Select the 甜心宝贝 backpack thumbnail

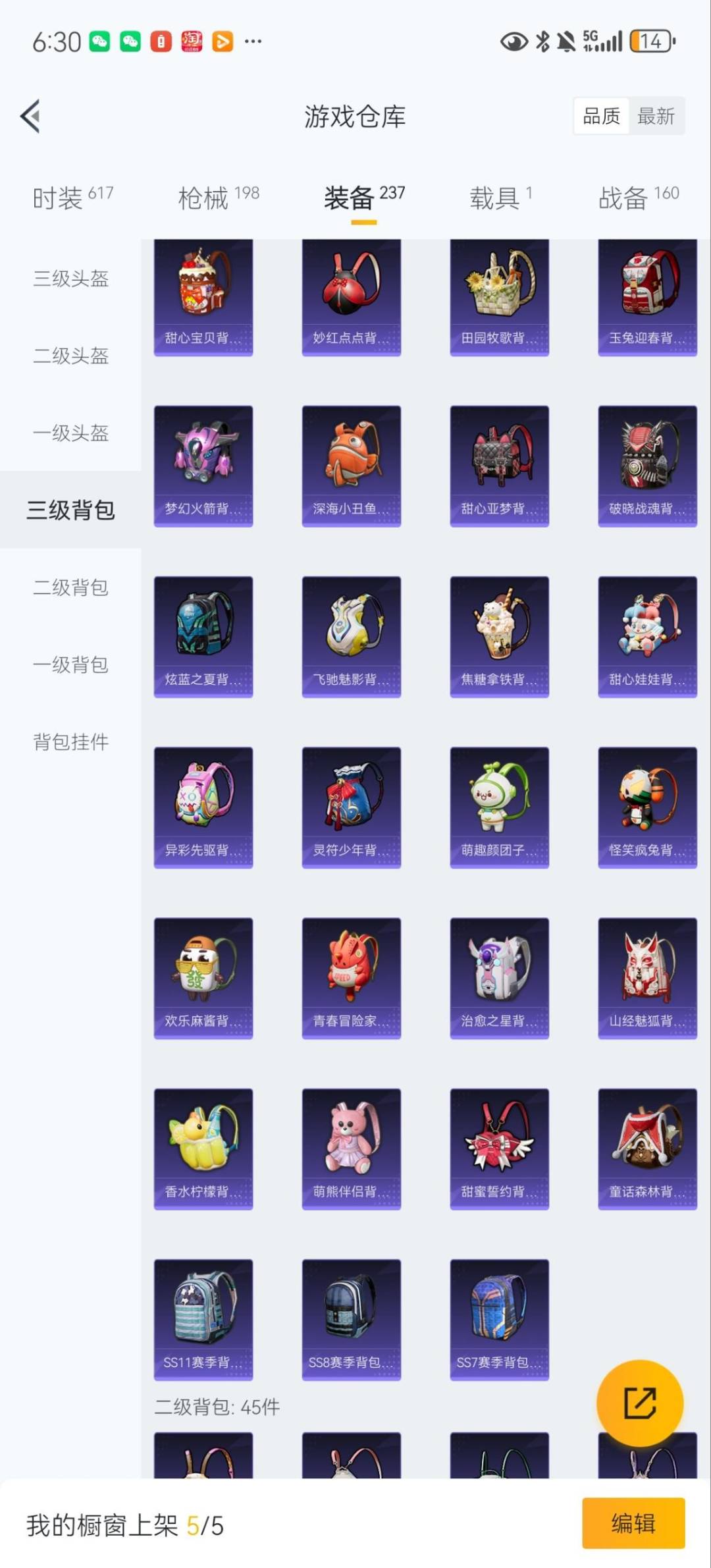point(203,294)
